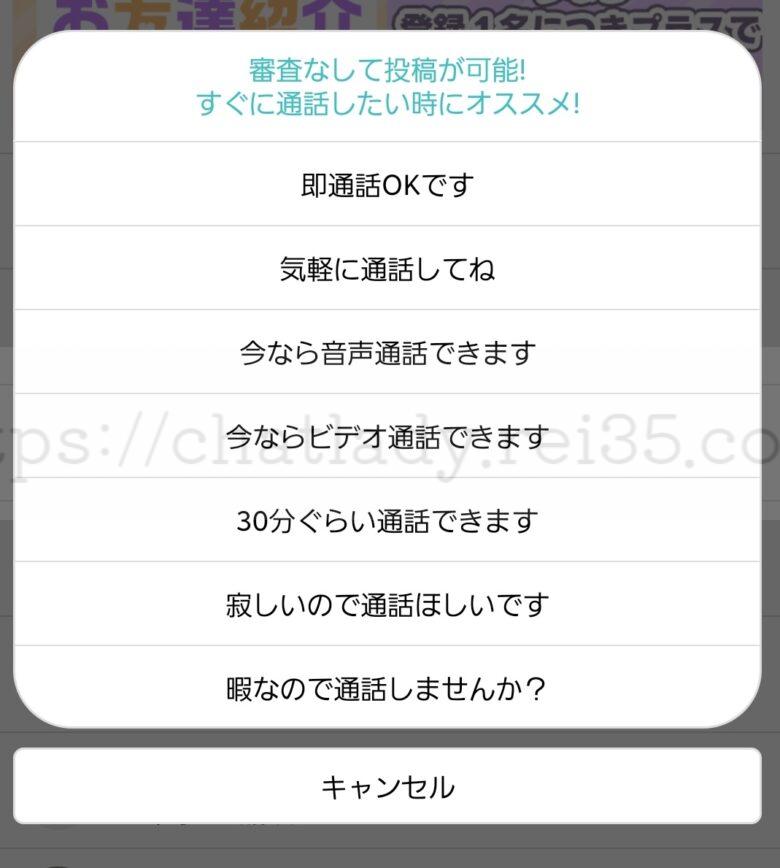Select the 即通話OKです option
This screenshot has width=780, height=868.
click(387, 185)
